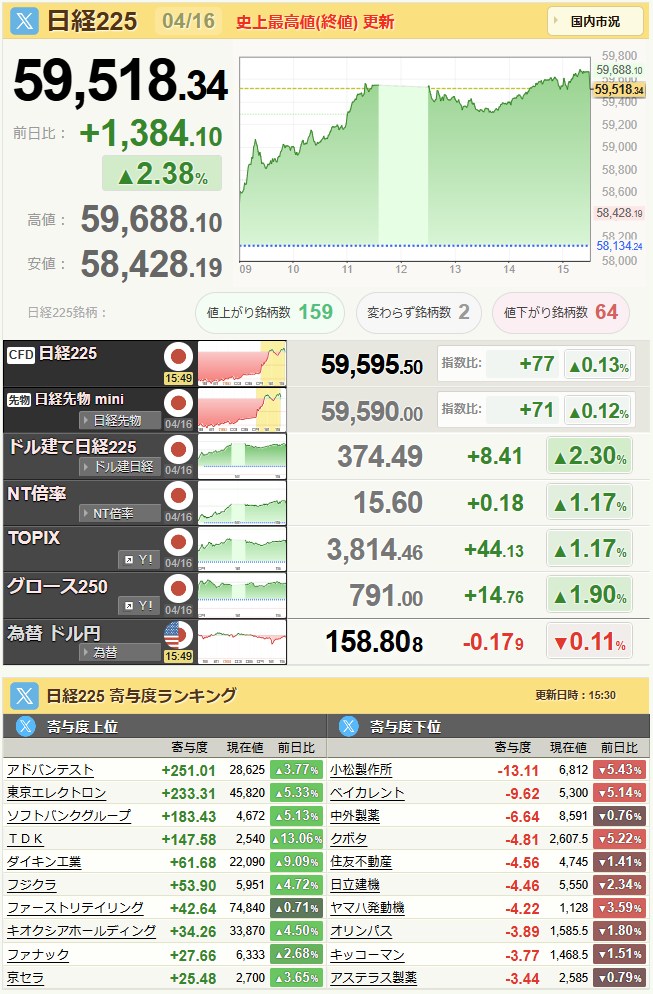This screenshot has width=653, height=994.
Task: Select the ソフトバンクグループ link
Action: [69, 816]
